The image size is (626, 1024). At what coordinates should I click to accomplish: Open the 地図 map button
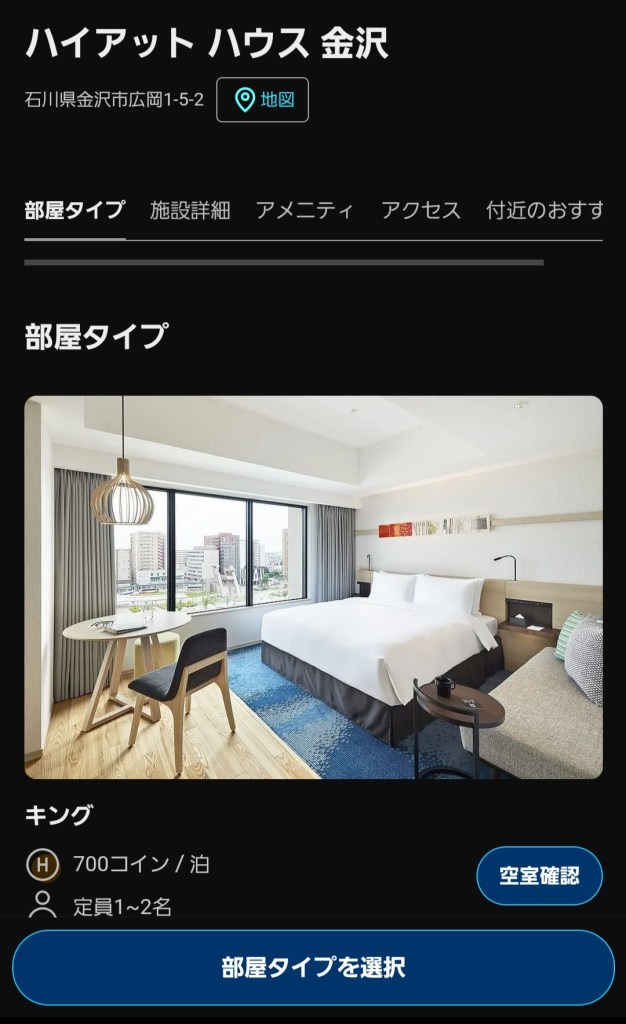(262, 100)
